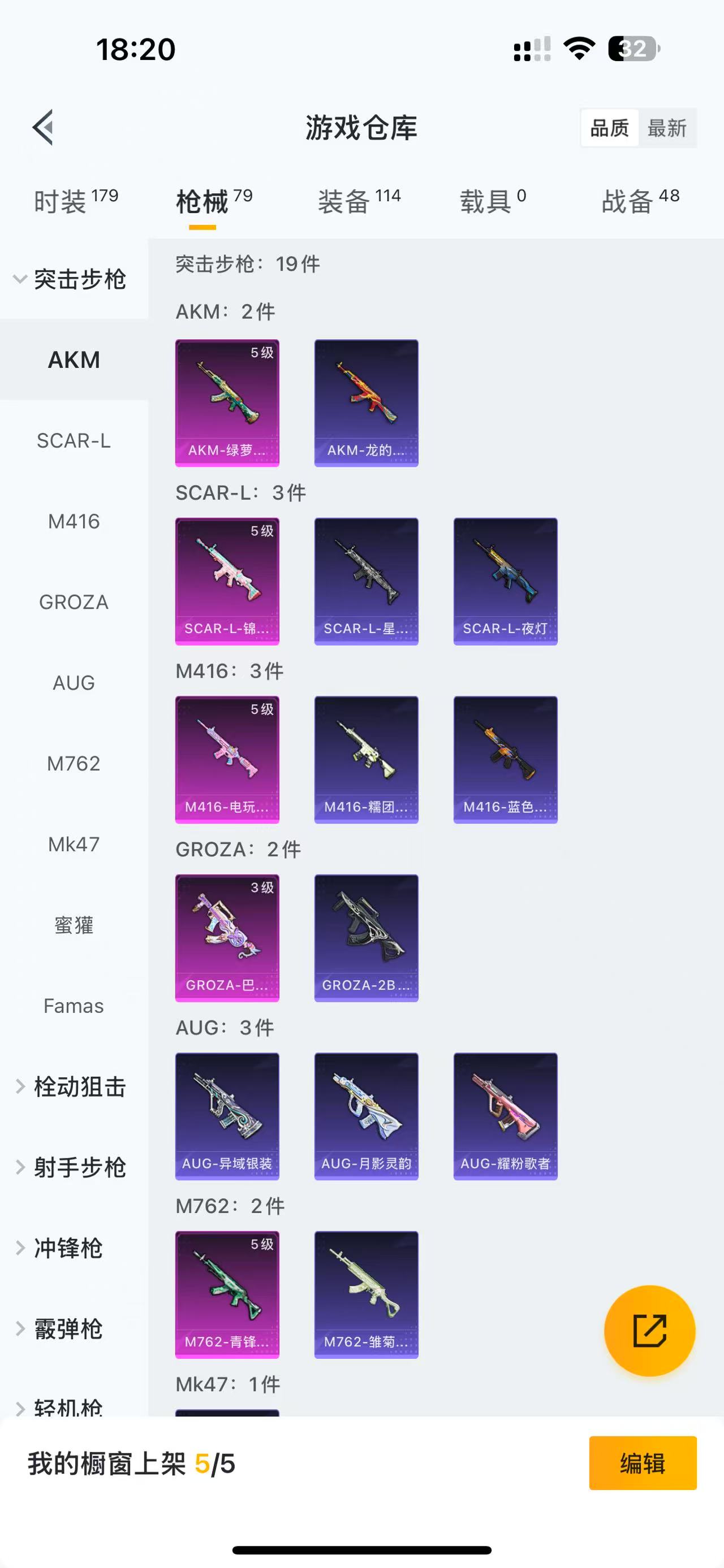This screenshot has height=1568, width=724.
Task: View the AUG-月影灵韵 skin card
Action: 366,1116
